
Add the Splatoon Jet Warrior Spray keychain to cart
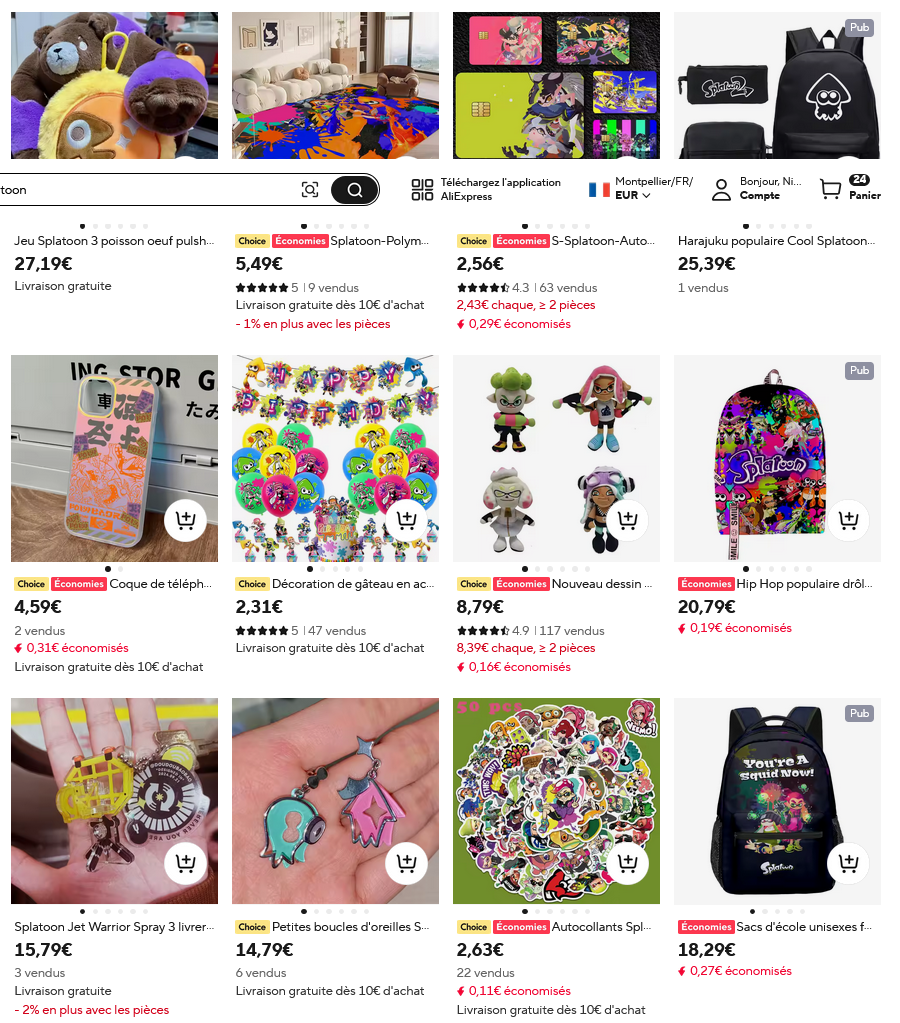point(185,863)
